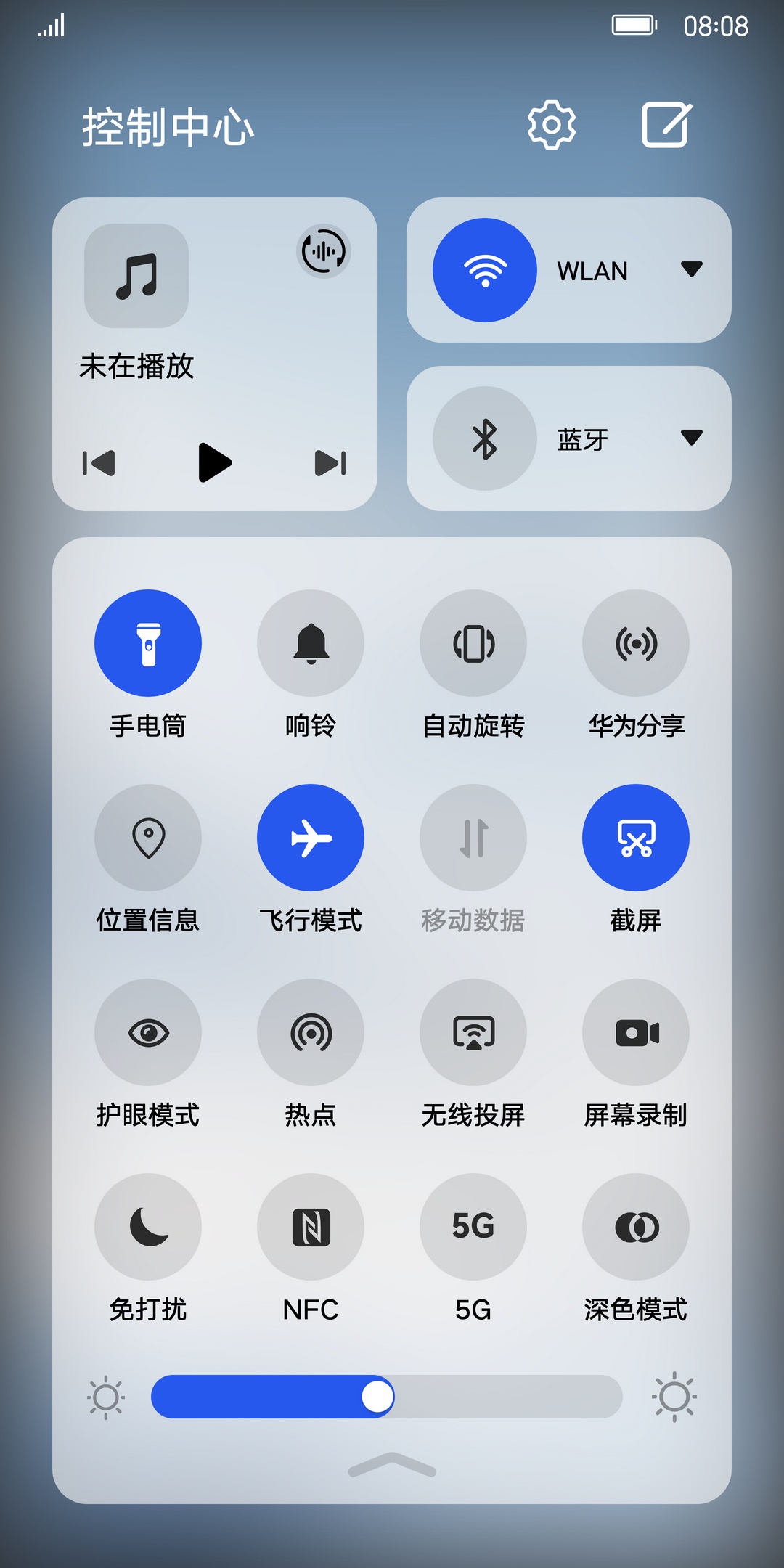Turn on 蓝牙 Bluetooth
The image size is (784, 1568).
click(485, 438)
